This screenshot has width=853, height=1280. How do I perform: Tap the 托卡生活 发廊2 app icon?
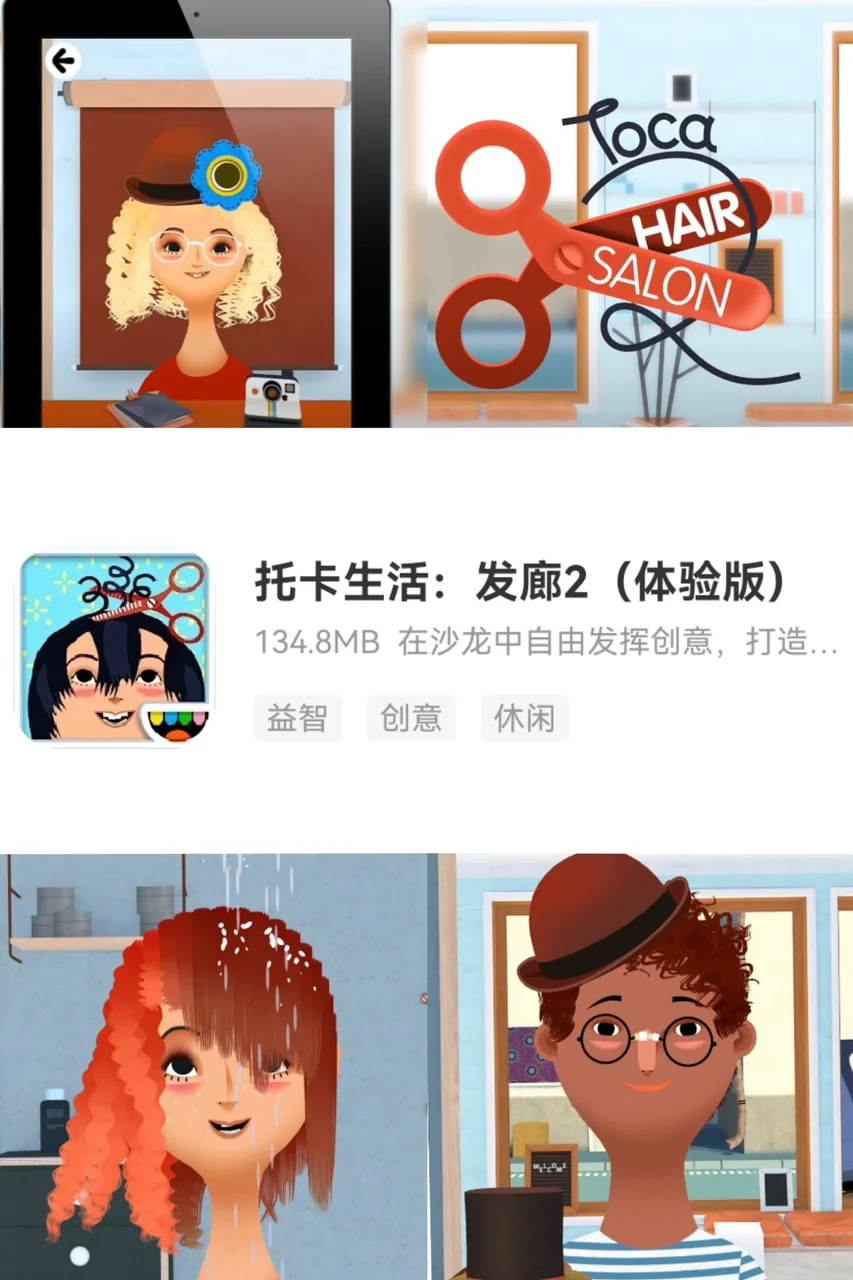coord(114,648)
